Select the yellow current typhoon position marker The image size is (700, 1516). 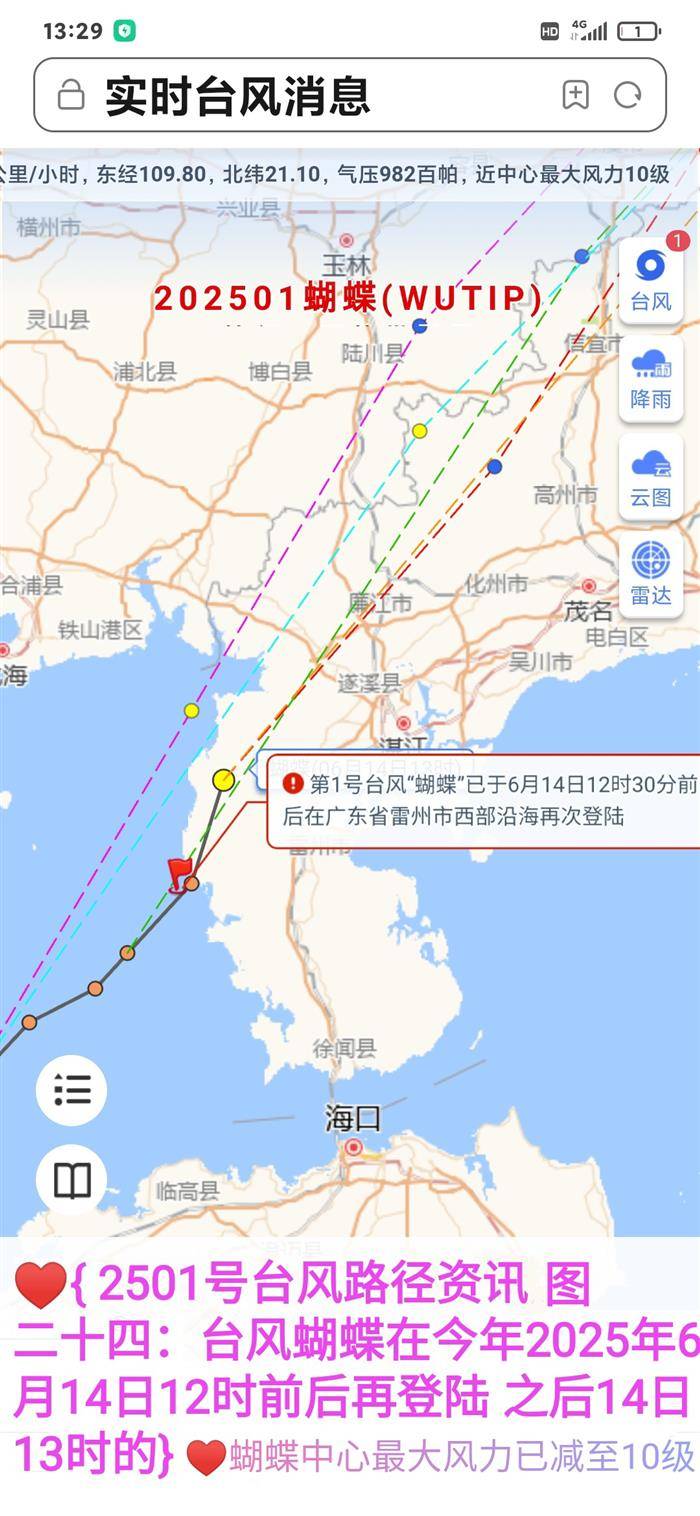point(224,779)
